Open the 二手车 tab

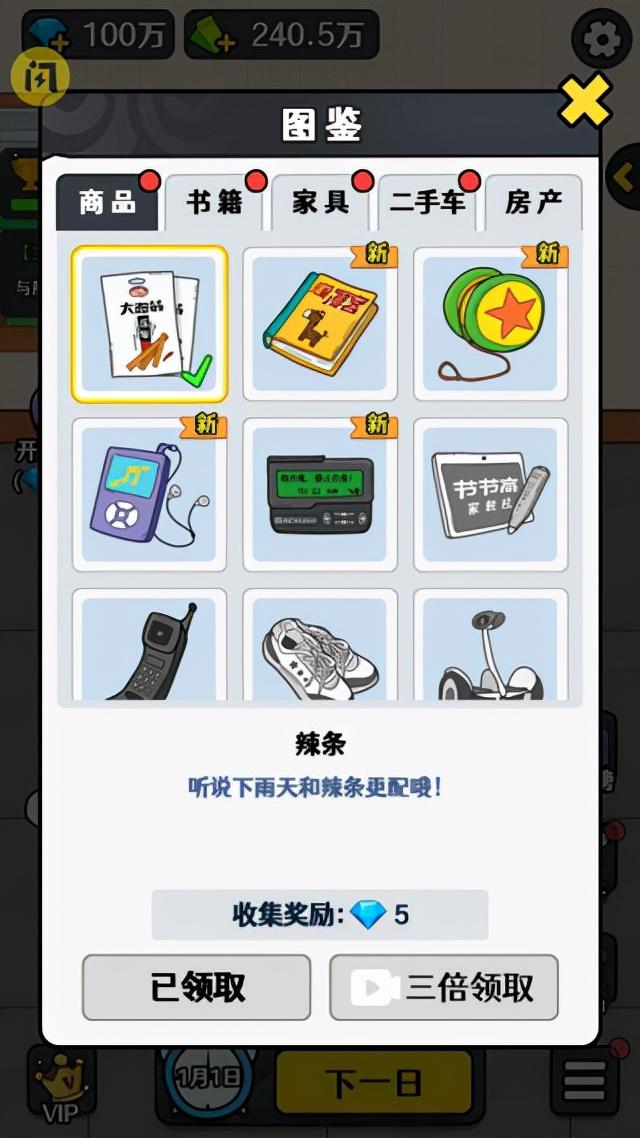(427, 203)
